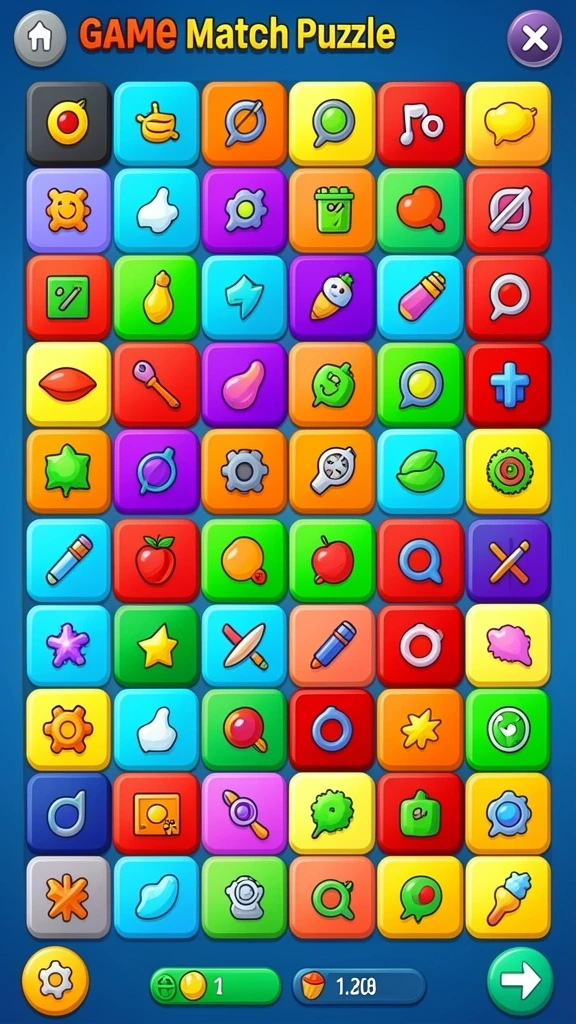Go to the home screen button
This screenshot has height=1024, width=576.
(40, 39)
